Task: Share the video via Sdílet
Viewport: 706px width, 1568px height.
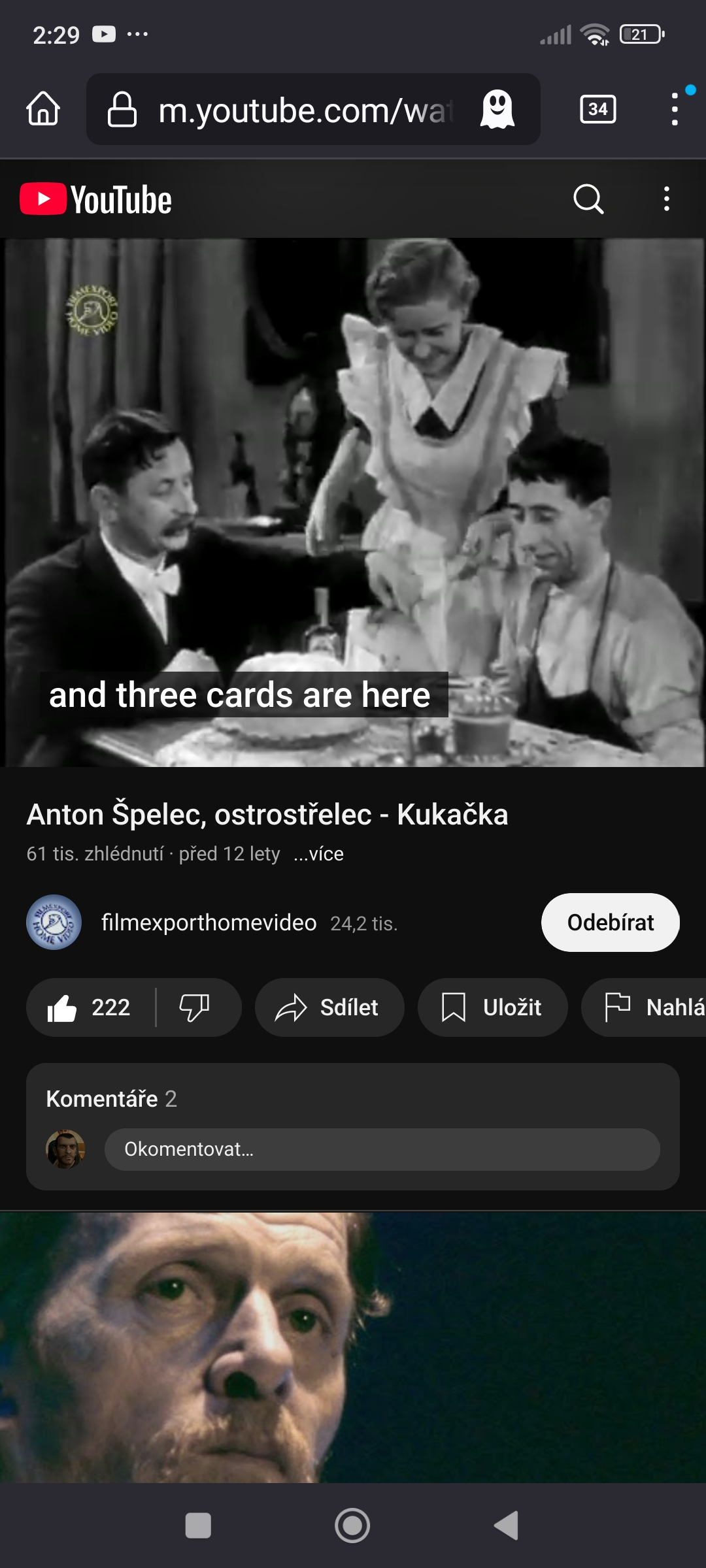Action: point(329,1007)
